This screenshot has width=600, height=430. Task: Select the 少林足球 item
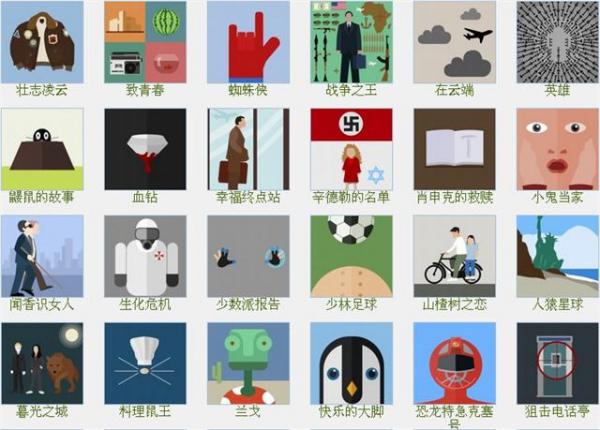click(x=351, y=256)
